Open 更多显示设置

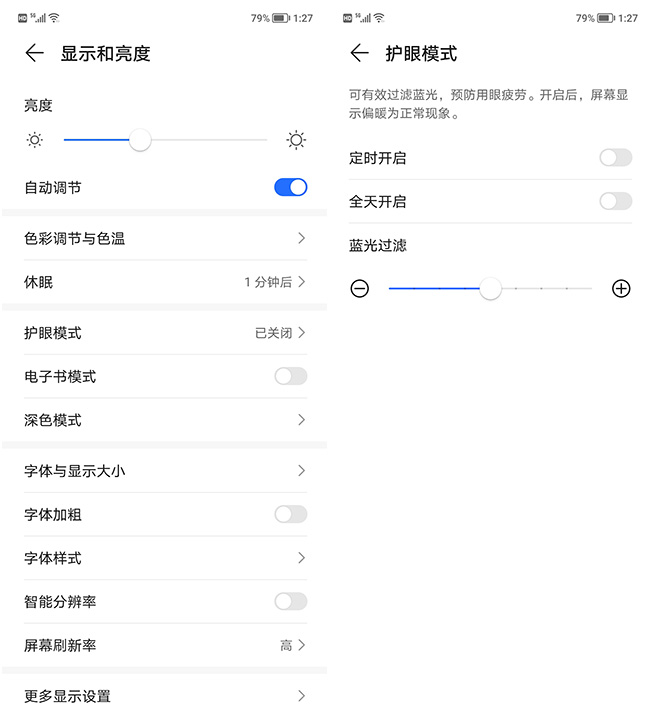click(164, 696)
